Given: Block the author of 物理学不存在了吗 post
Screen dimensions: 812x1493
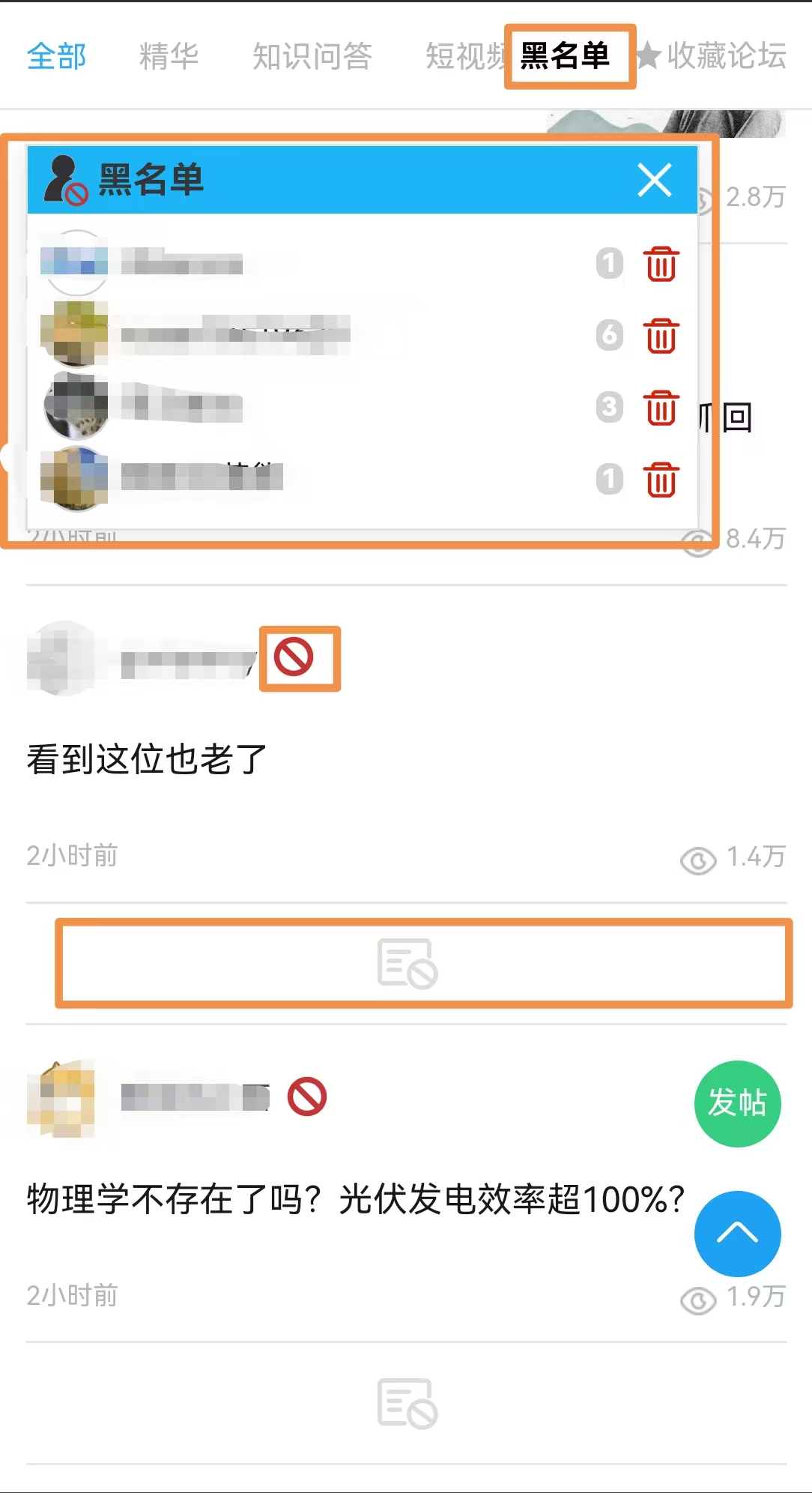Looking at the screenshot, I should point(307,1097).
